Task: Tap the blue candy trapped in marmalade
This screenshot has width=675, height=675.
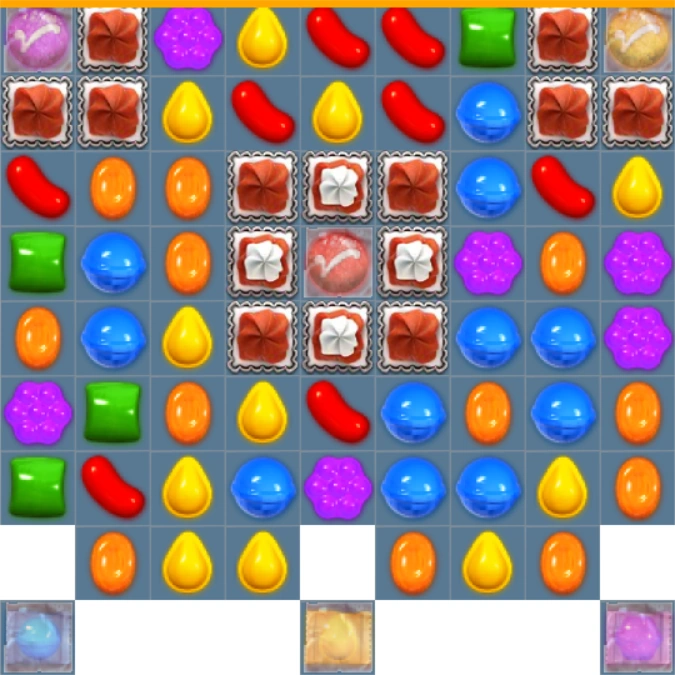Action: point(37,637)
